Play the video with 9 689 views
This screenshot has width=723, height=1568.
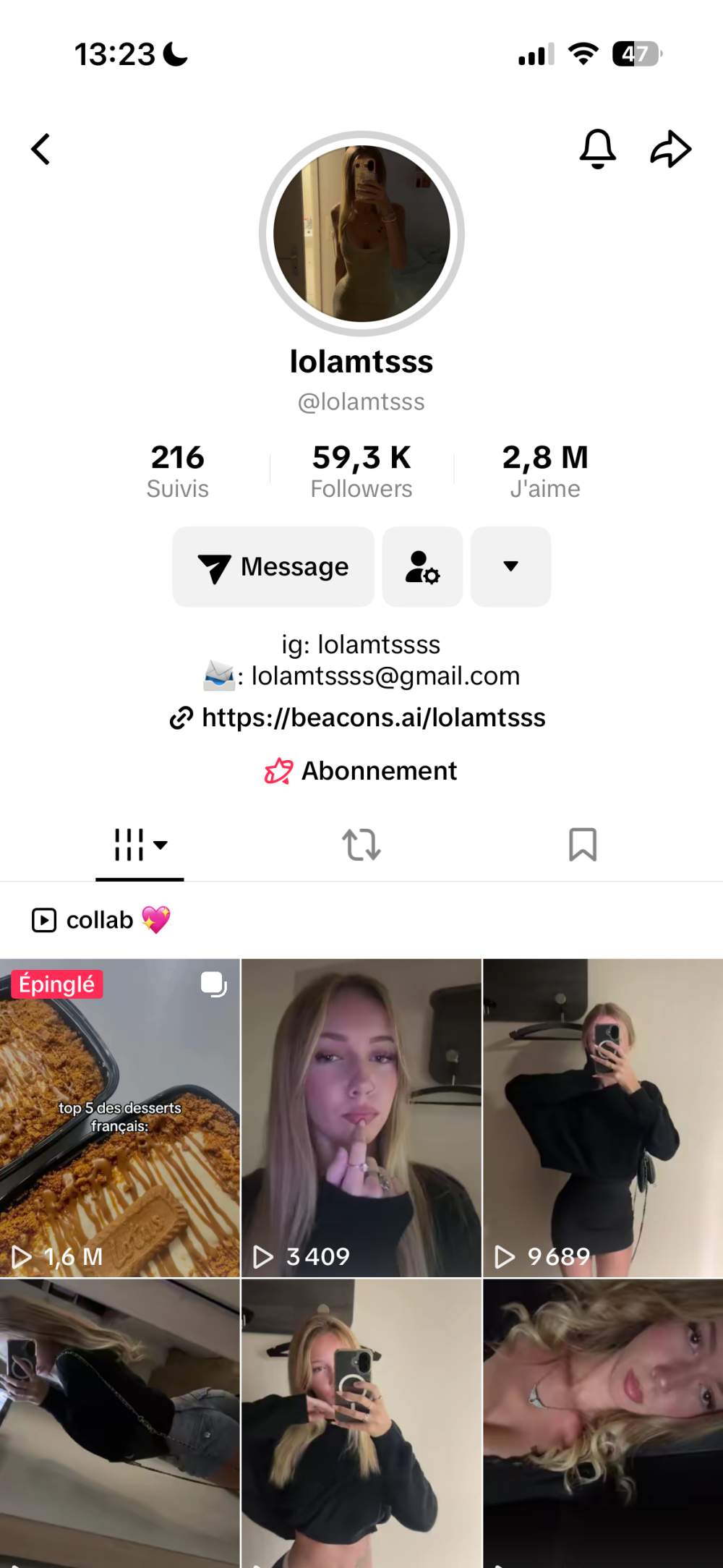point(603,1117)
